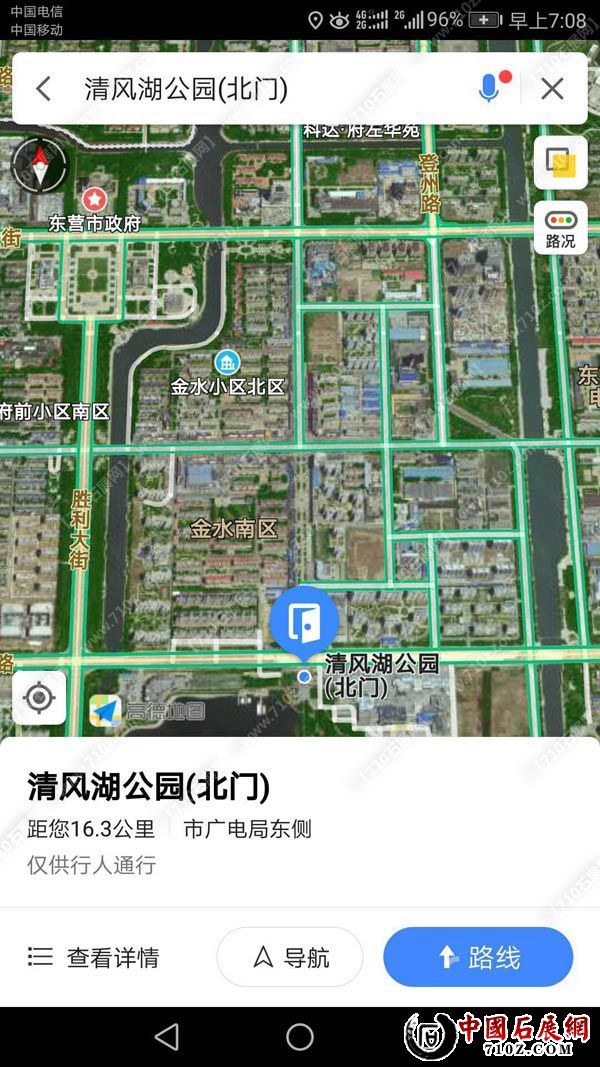Locate my current position on map
This screenshot has height=1067, width=600.
(39, 698)
